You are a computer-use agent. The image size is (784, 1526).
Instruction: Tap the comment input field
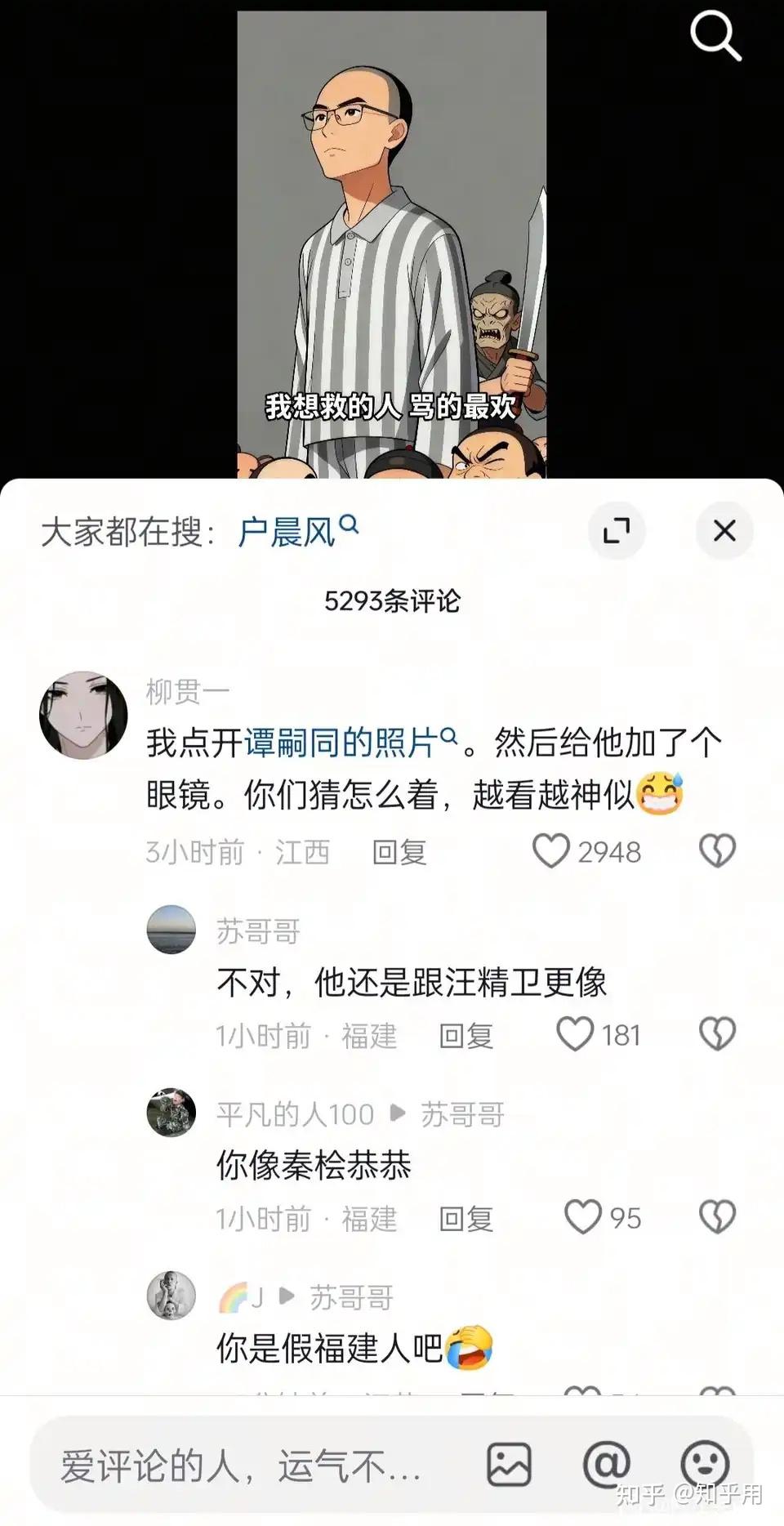click(245, 1466)
